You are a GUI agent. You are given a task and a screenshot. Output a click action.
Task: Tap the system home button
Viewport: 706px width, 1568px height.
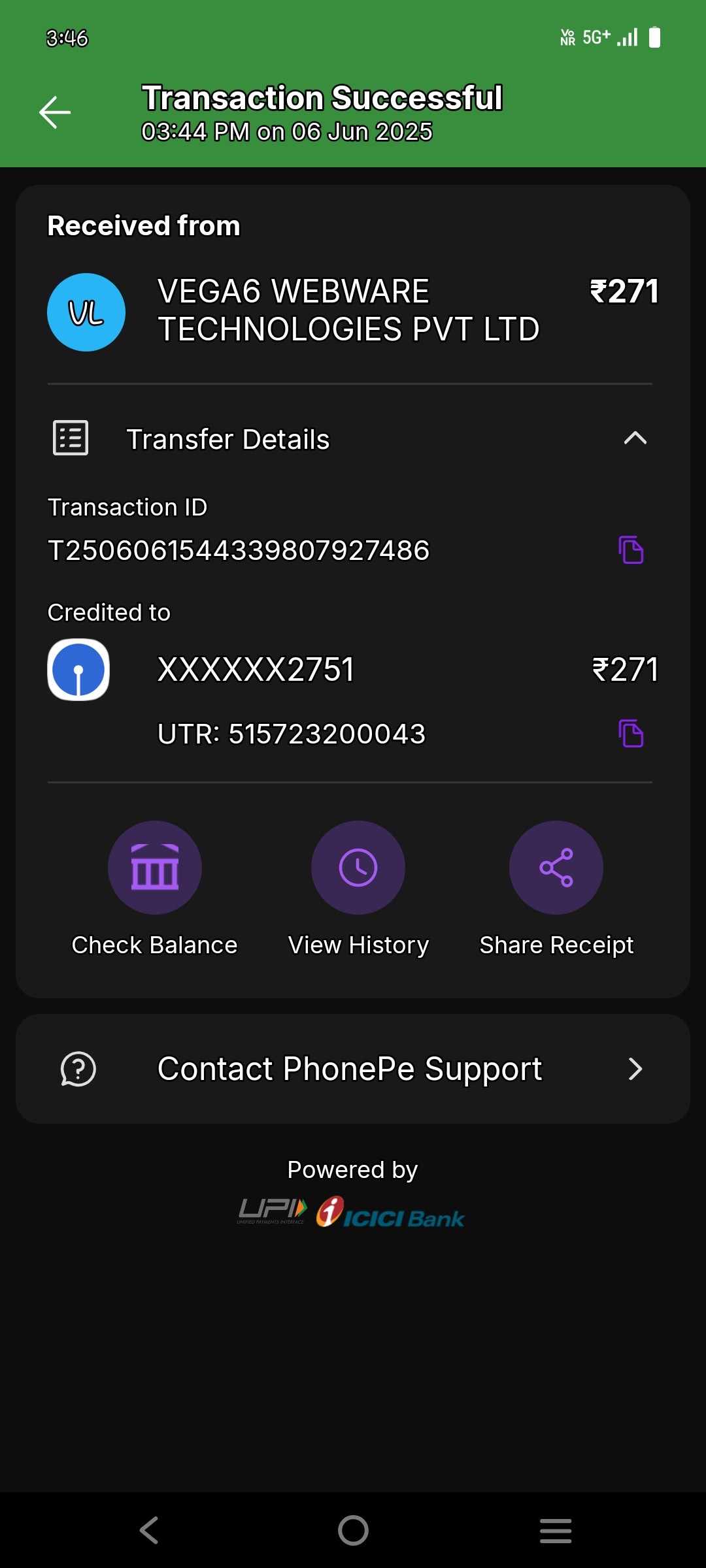coord(353,1530)
